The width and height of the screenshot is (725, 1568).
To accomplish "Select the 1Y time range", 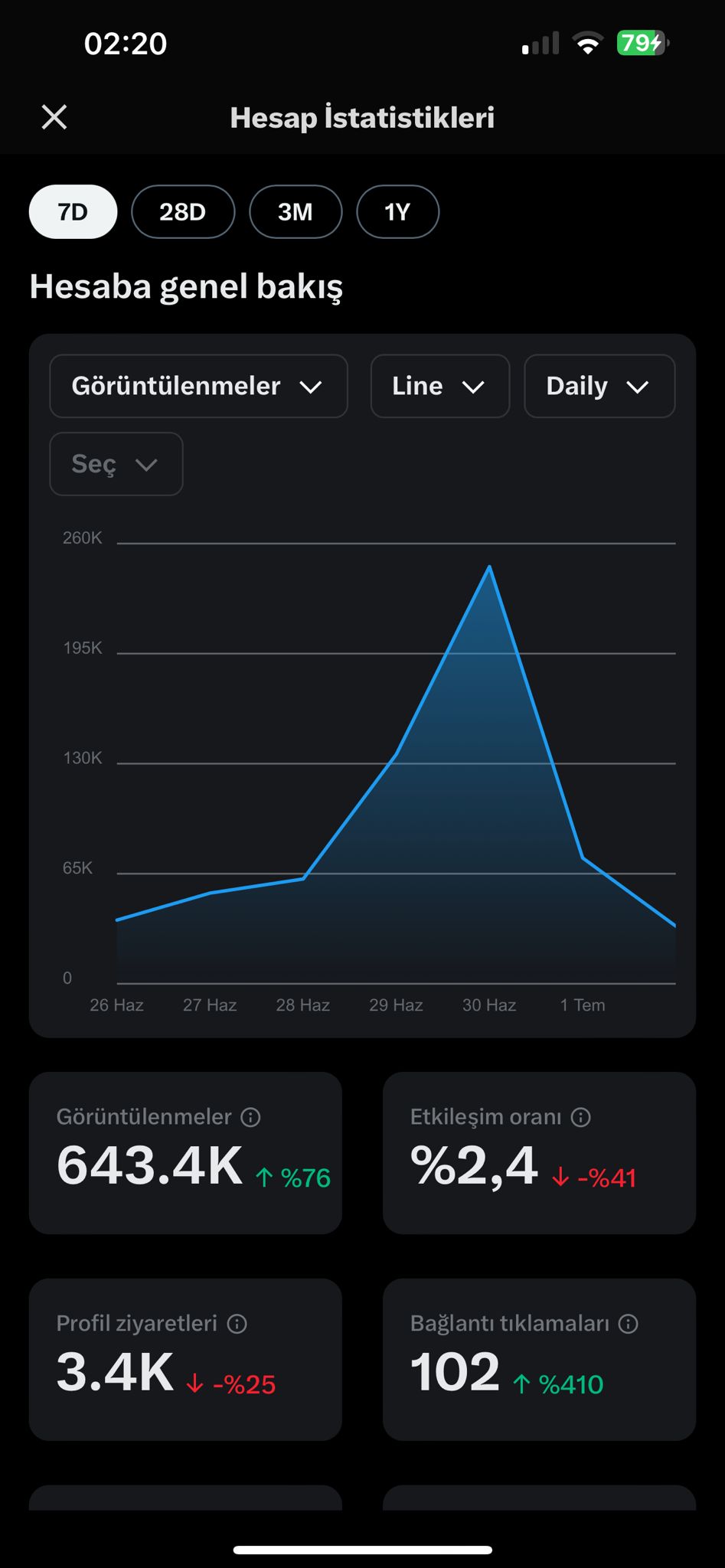I will click(397, 212).
